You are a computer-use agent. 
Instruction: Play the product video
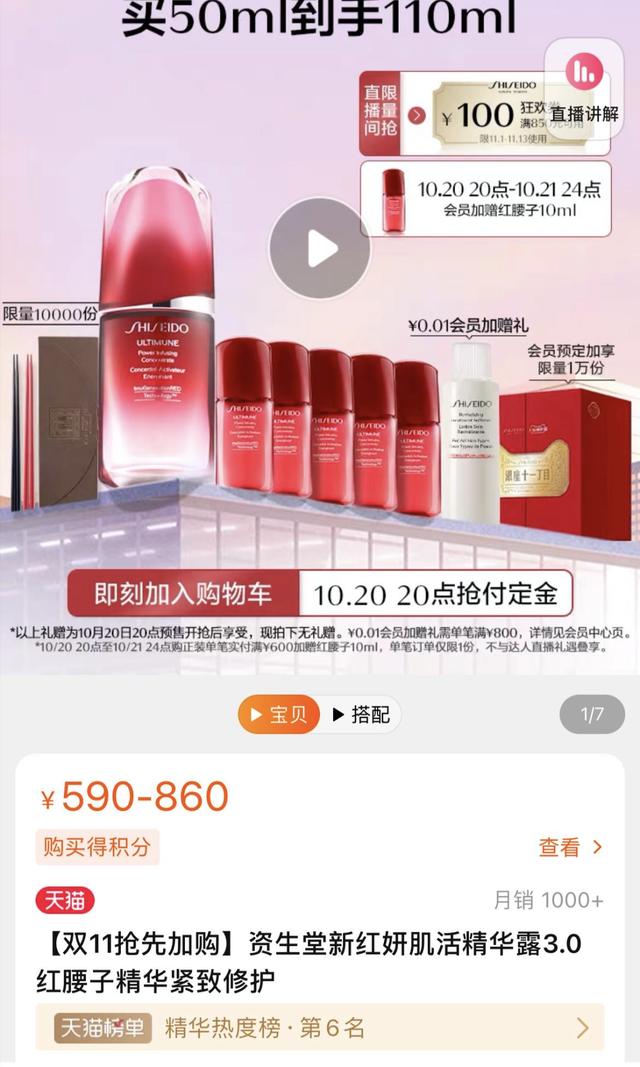pyautogui.click(x=320, y=249)
